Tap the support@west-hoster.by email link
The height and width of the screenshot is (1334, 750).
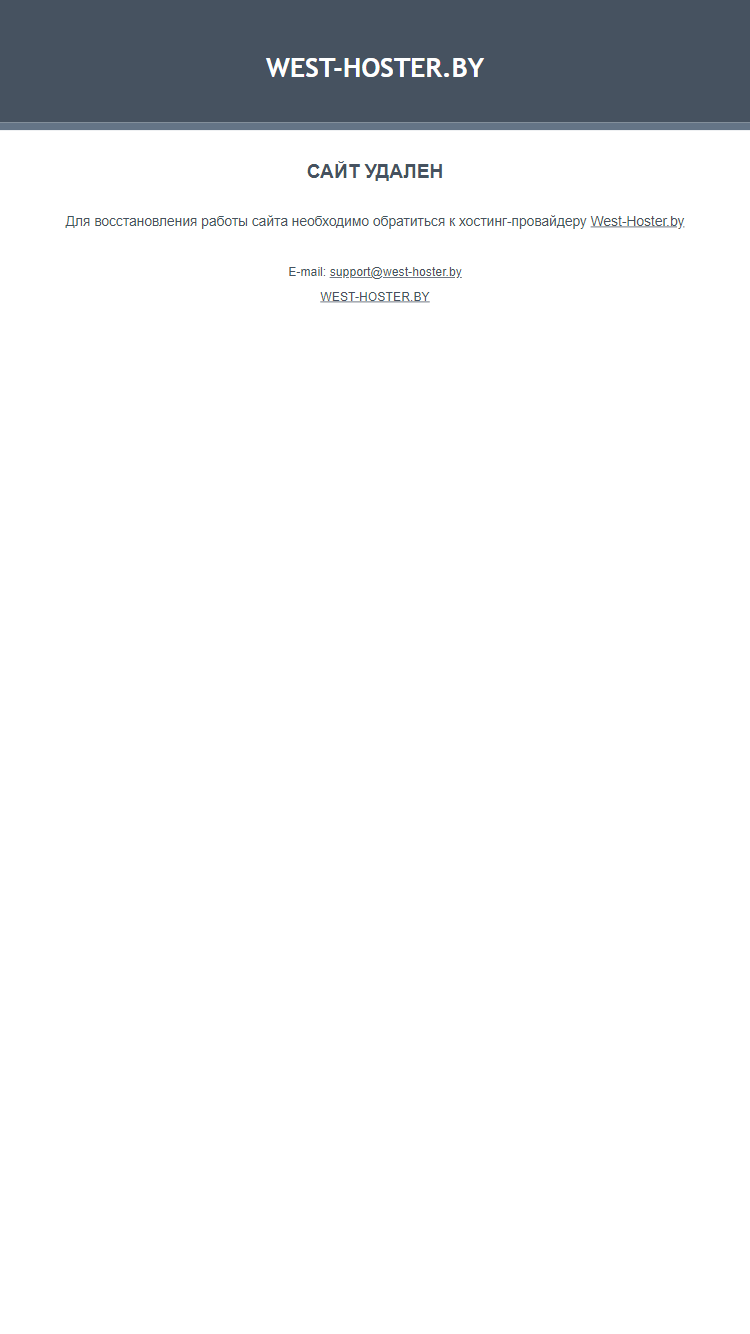click(396, 272)
